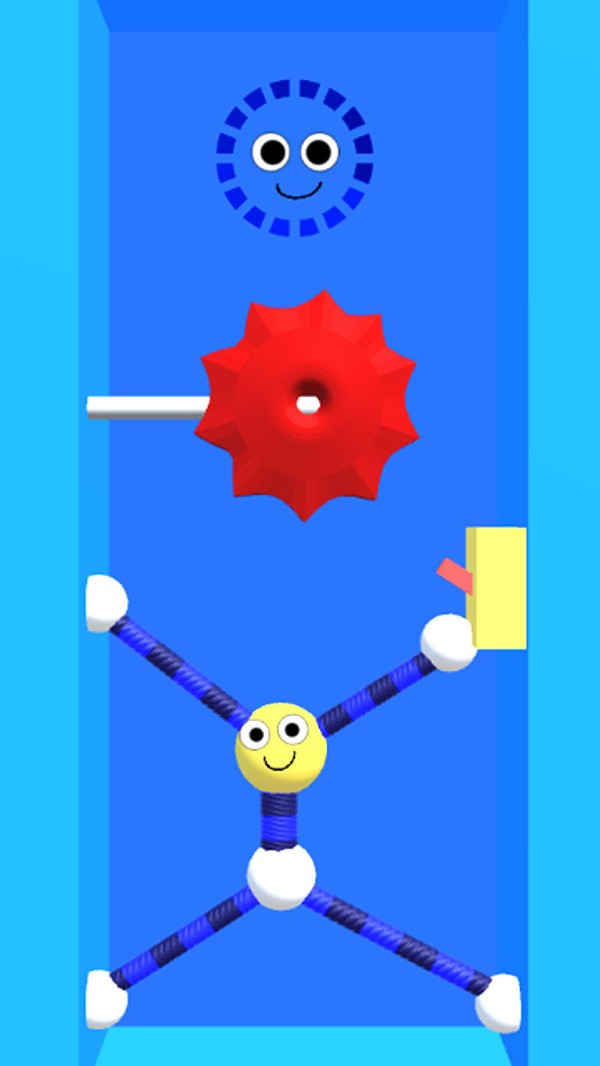Release the white anchor at the floor's left corner
The image size is (600, 1066).
click(106, 999)
